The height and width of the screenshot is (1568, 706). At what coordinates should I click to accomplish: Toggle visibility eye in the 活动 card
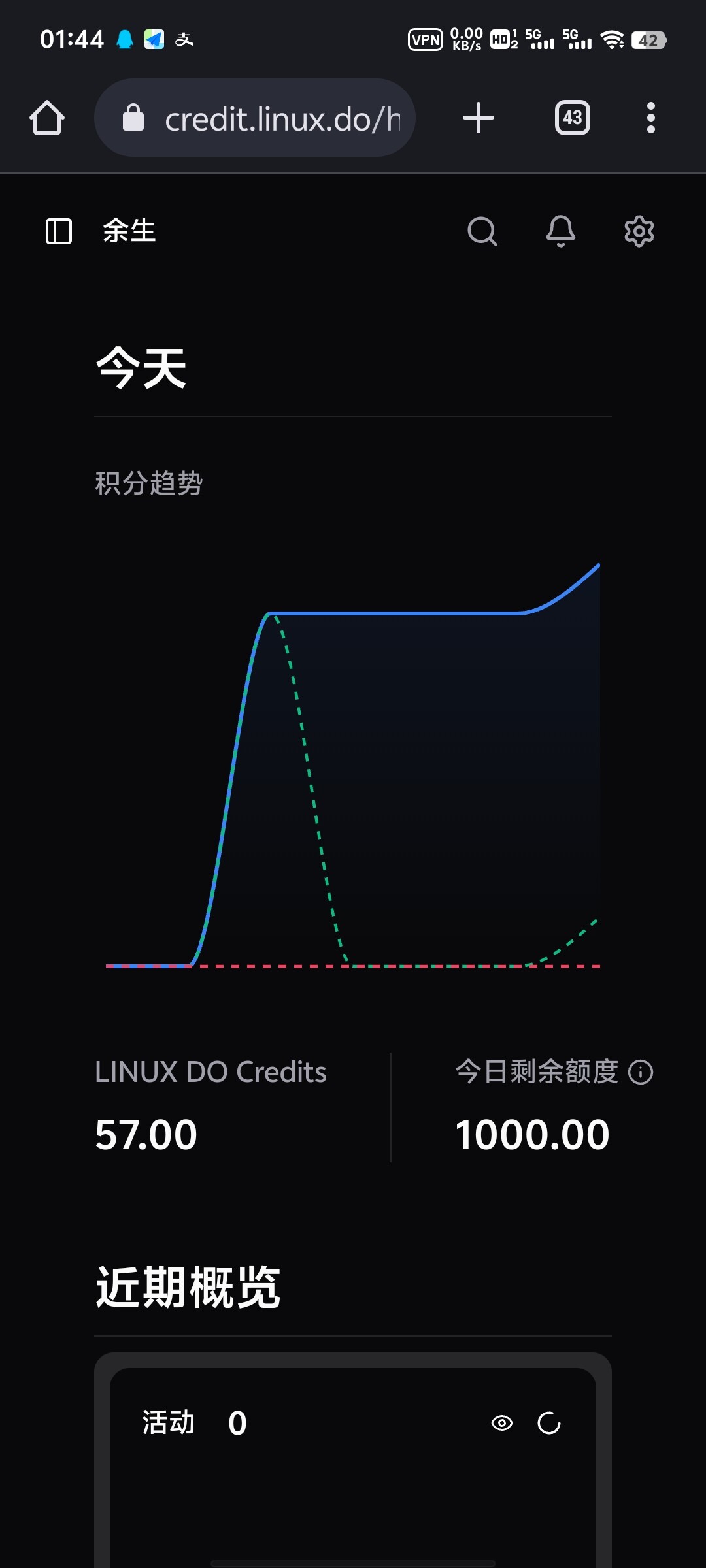[x=502, y=1423]
